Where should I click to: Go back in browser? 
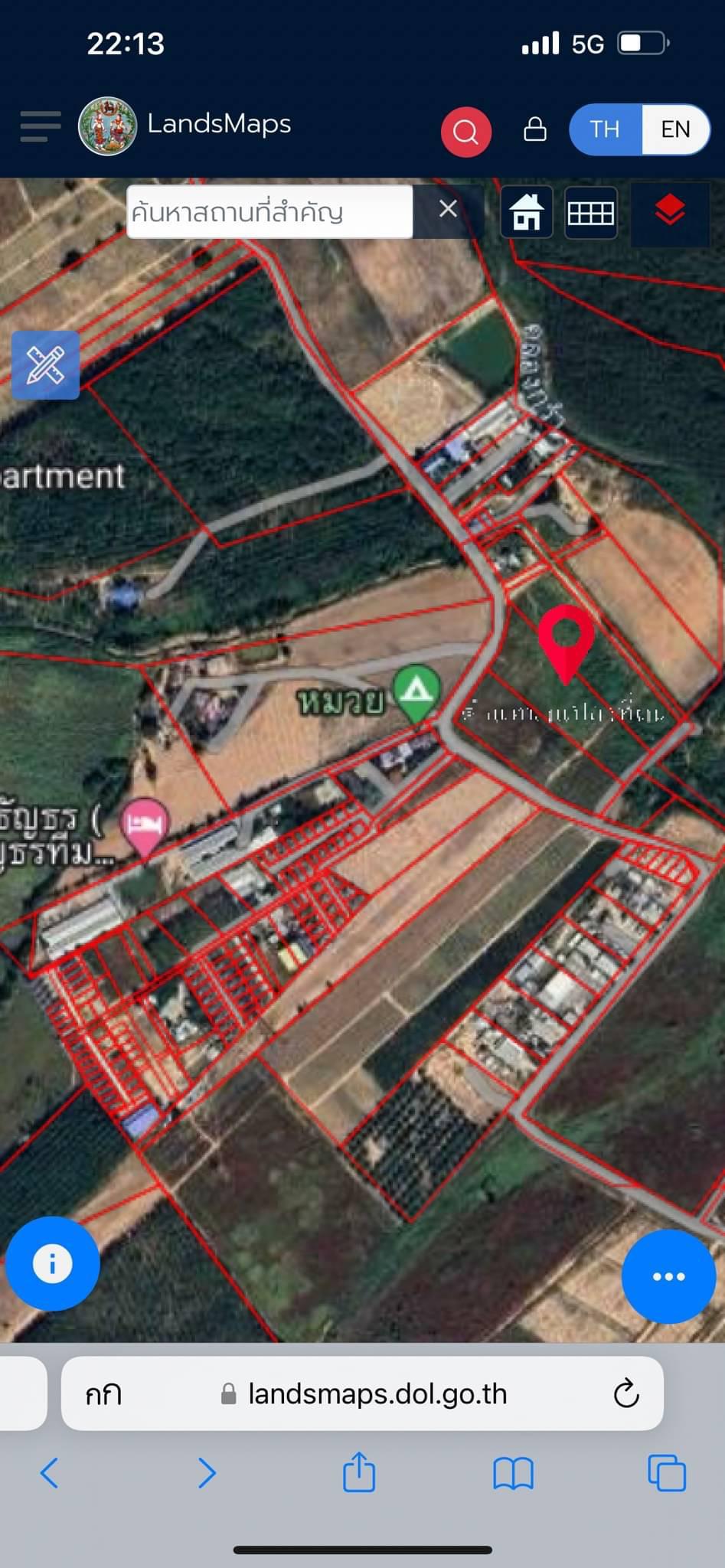click(49, 1472)
